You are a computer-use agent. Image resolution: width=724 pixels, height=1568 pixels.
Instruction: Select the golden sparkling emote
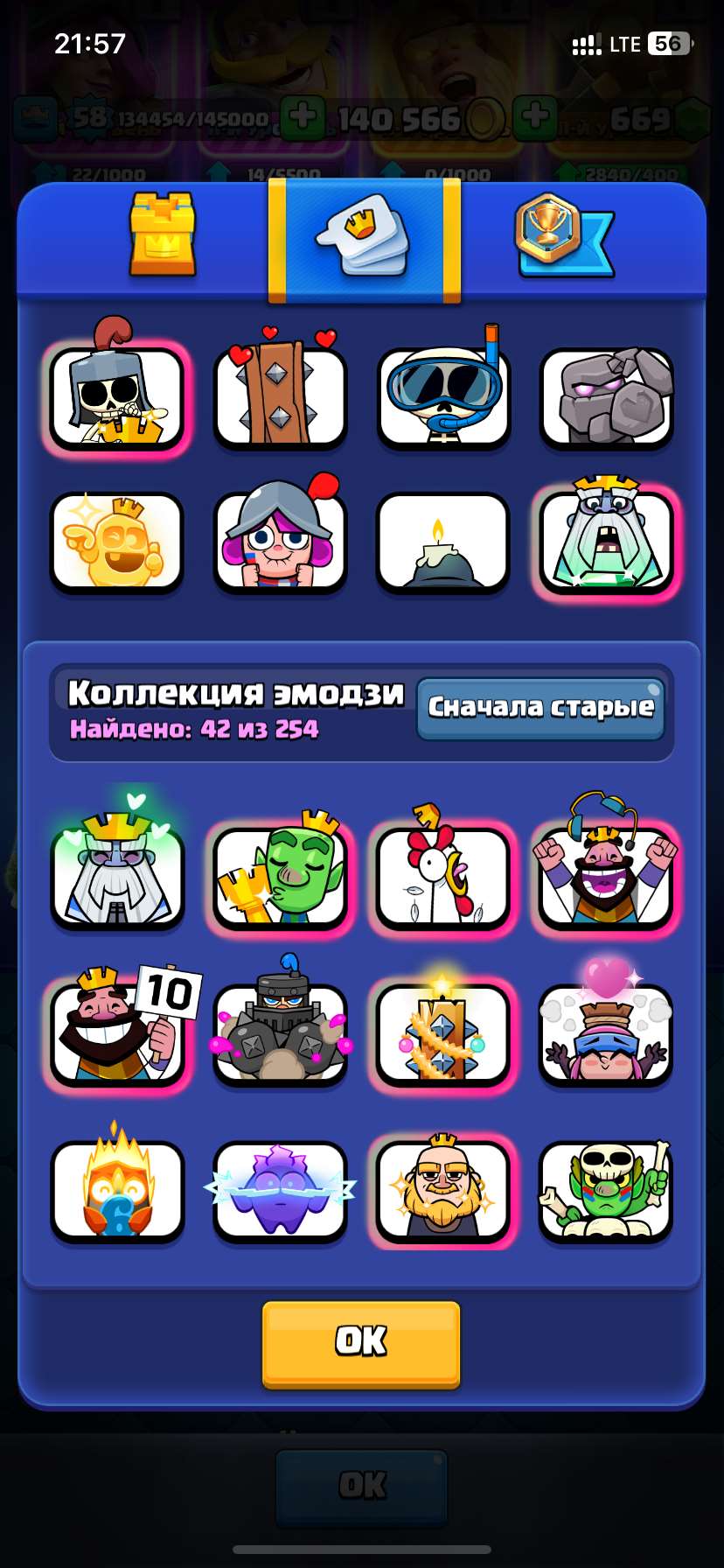(117, 542)
